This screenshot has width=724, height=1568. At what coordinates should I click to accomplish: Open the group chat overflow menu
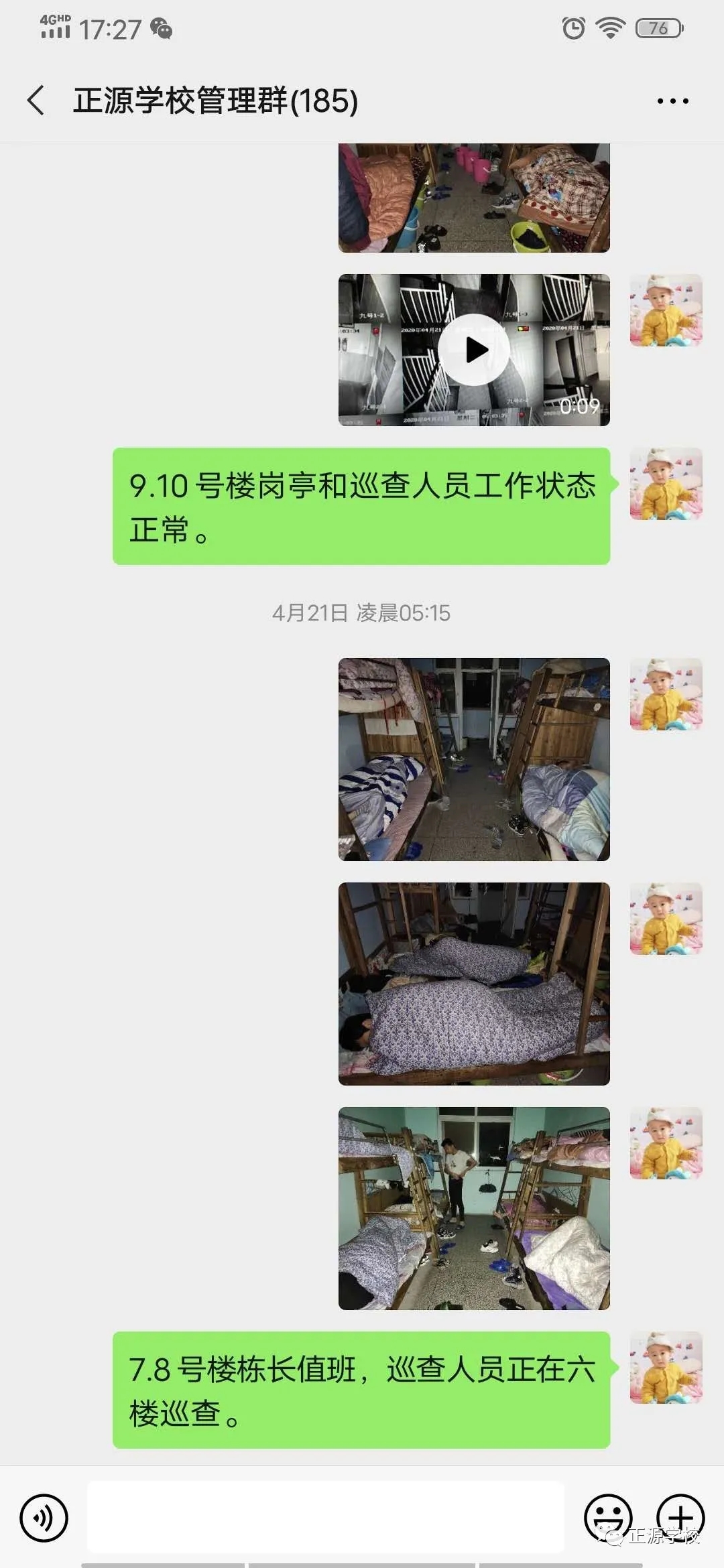[x=672, y=101]
